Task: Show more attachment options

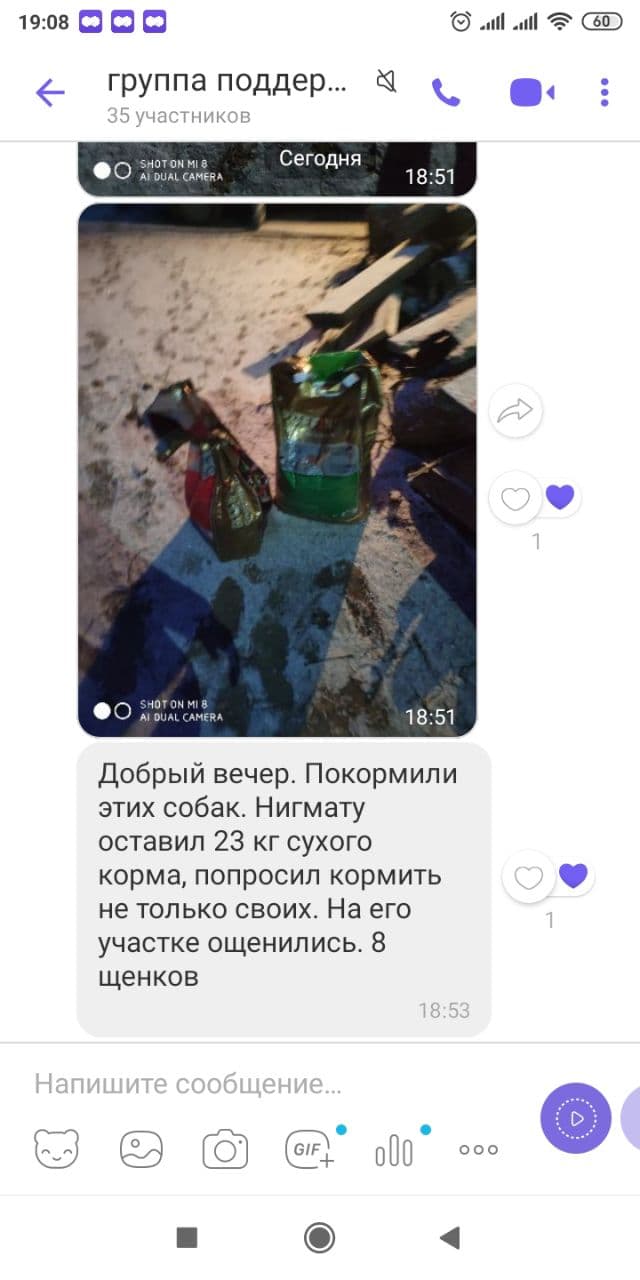Action: 478,1149
